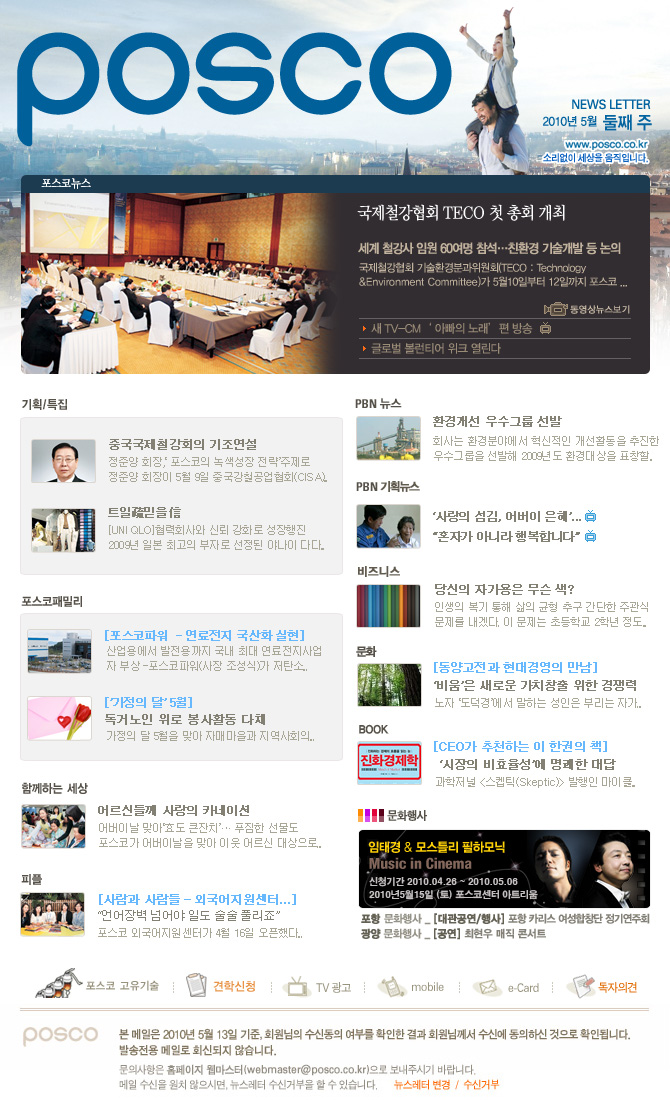Screen dimensions: 670x1100
Task: Open the 환경개선 우수그룹 선발 news
Action: pyautogui.click(x=497, y=421)
